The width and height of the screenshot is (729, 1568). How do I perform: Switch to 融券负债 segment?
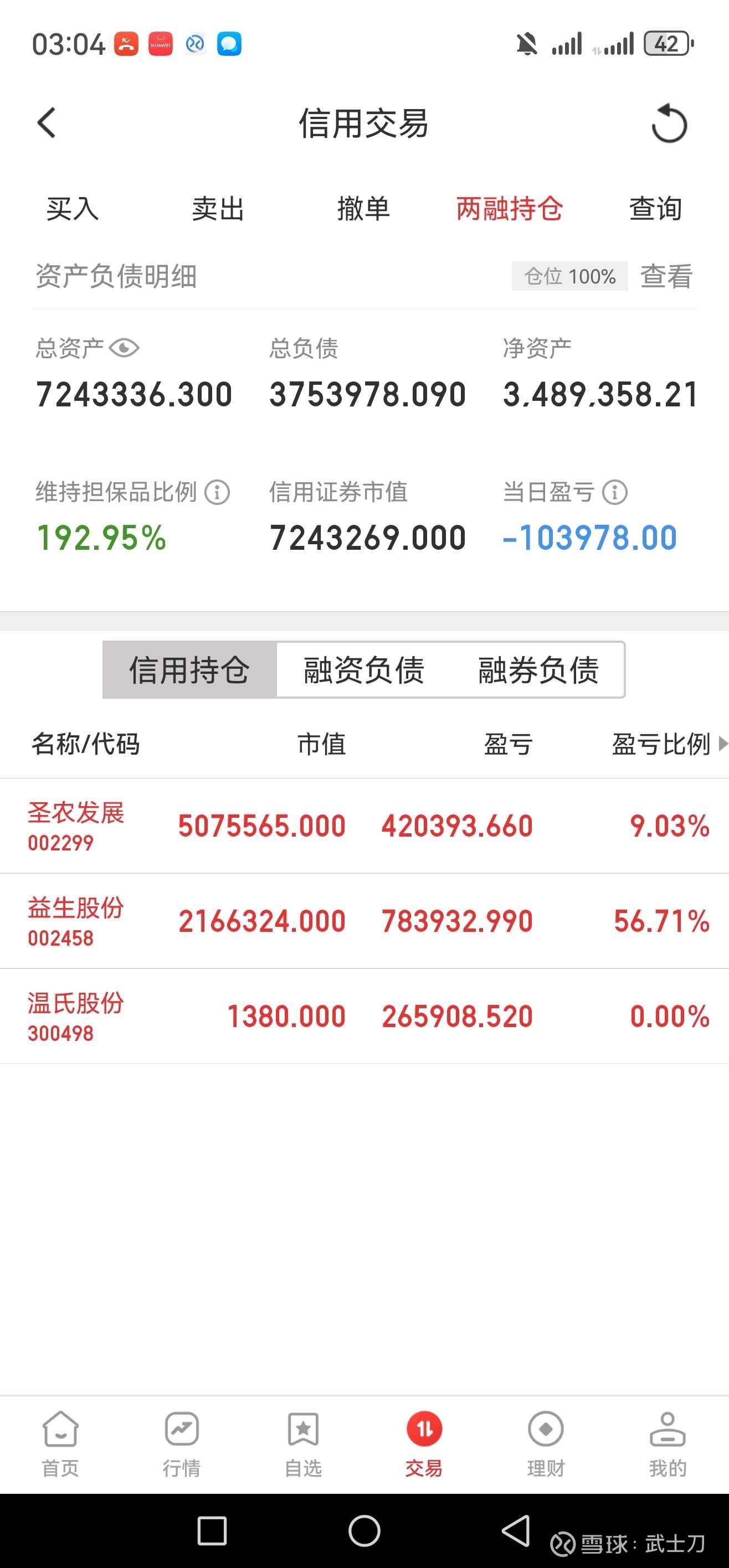pyautogui.click(x=538, y=669)
